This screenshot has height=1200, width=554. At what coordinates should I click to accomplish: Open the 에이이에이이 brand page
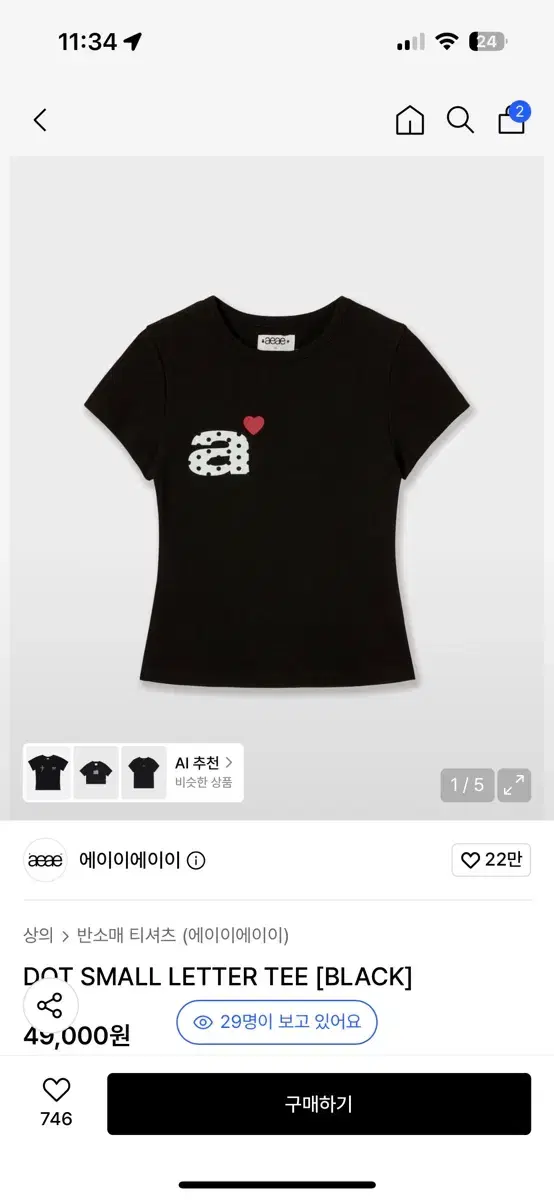point(130,860)
